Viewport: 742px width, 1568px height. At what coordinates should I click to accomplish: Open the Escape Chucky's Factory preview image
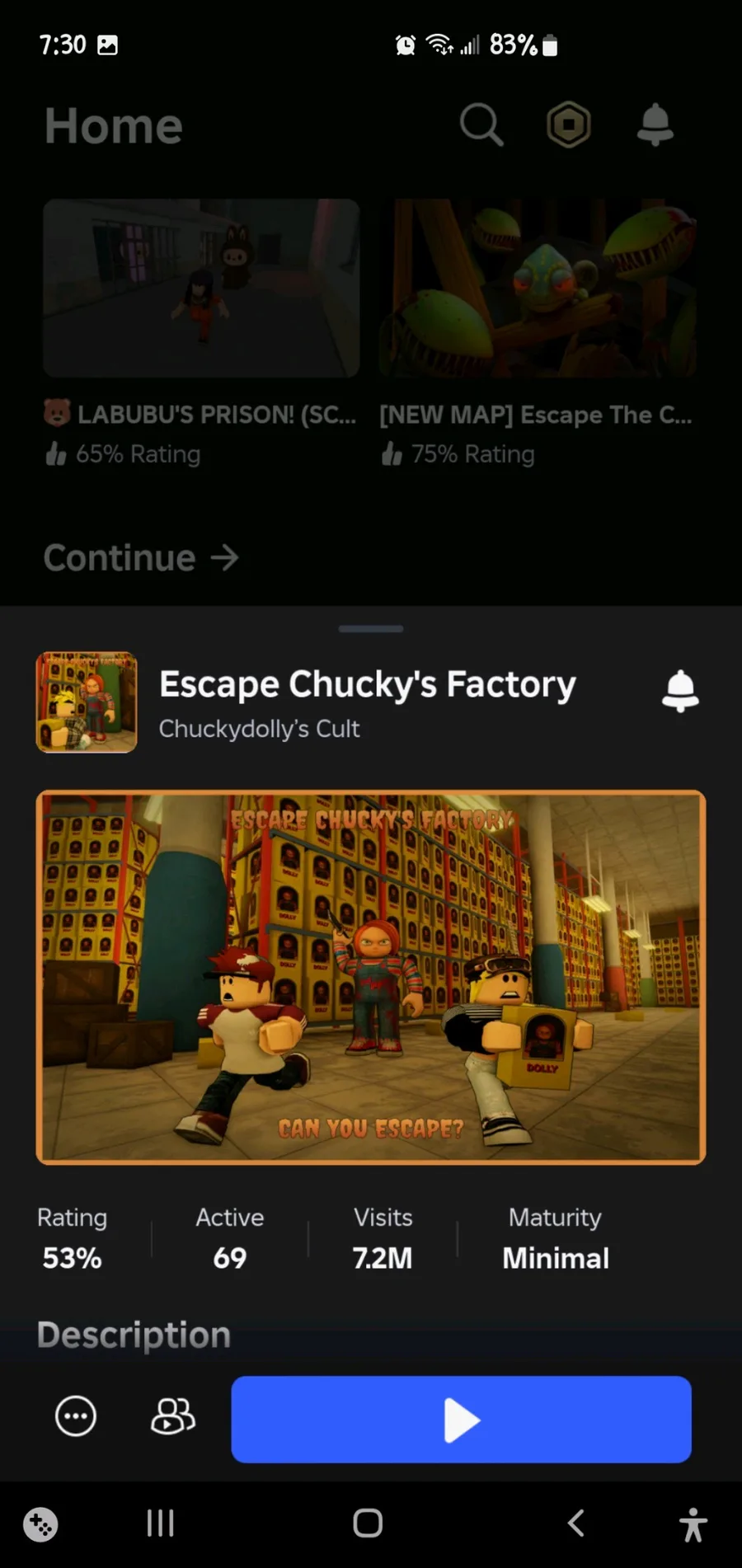point(371,977)
